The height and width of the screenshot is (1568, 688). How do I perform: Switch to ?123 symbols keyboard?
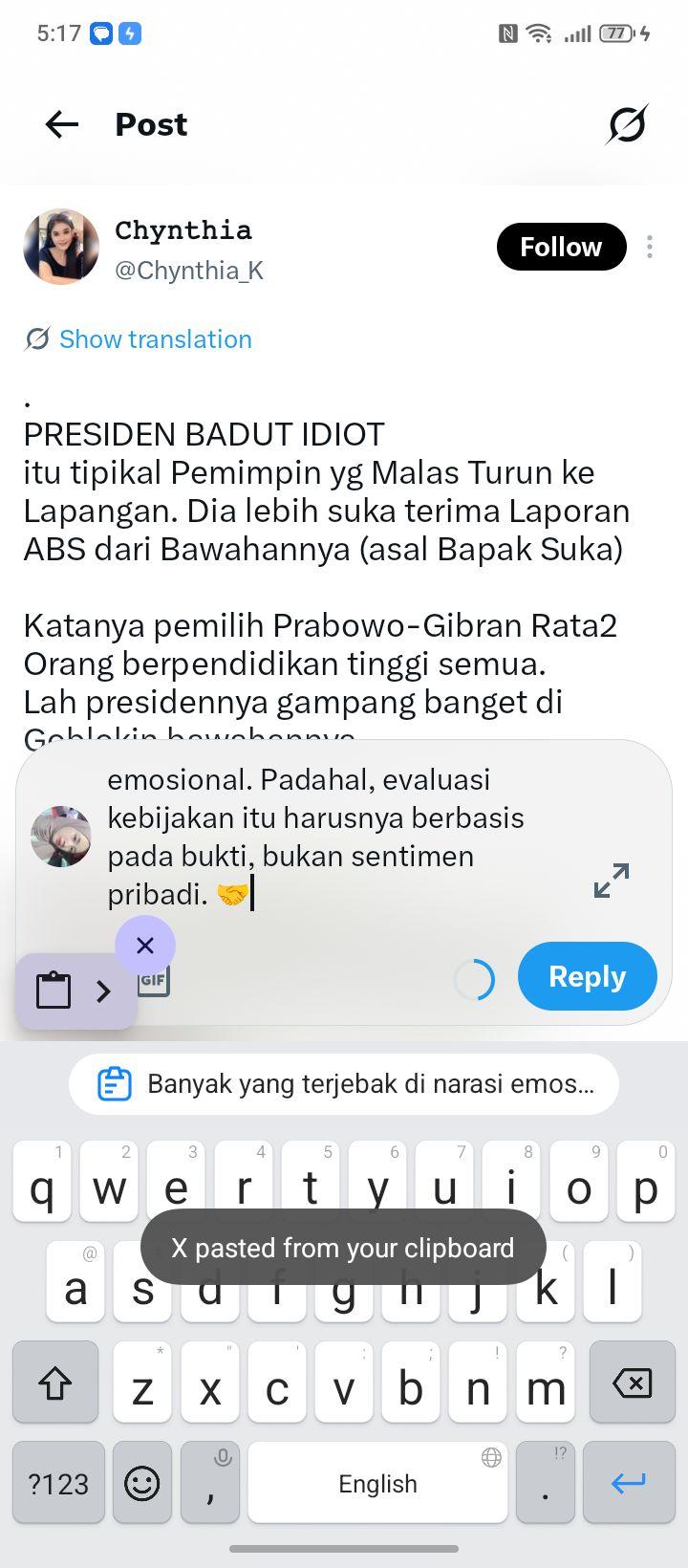(58, 1483)
